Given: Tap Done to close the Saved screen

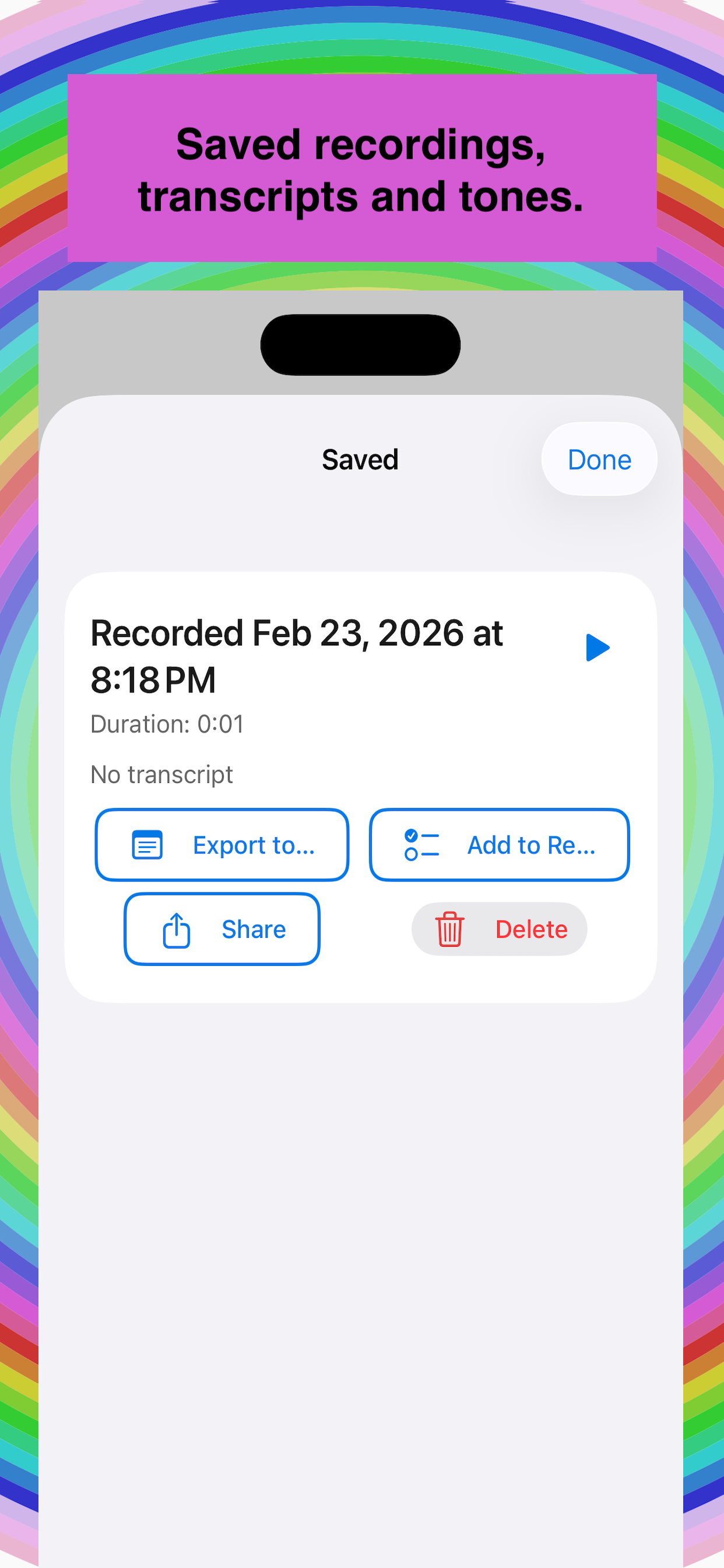Looking at the screenshot, I should [x=599, y=460].
